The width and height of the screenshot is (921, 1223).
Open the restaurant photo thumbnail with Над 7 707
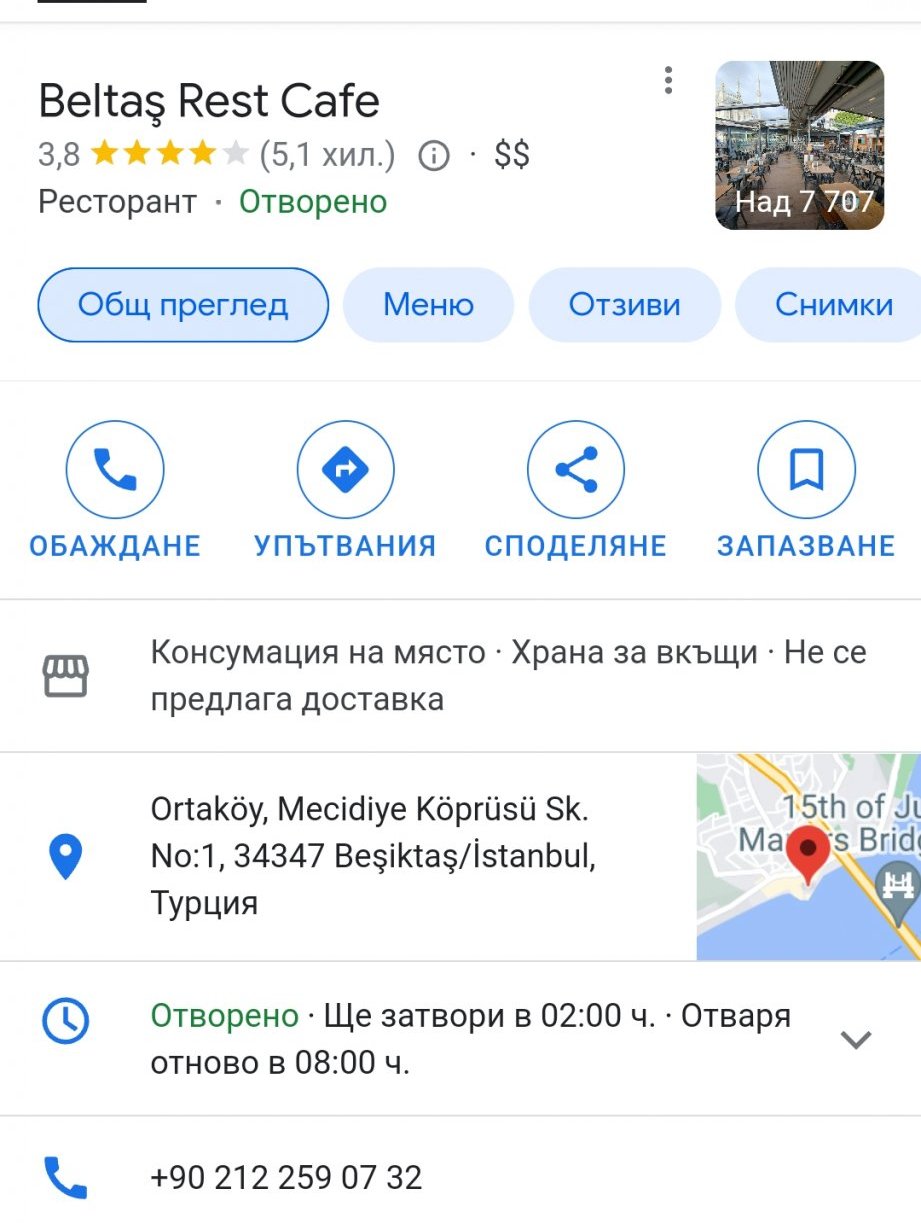pyautogui.click(x=799, y=145)
